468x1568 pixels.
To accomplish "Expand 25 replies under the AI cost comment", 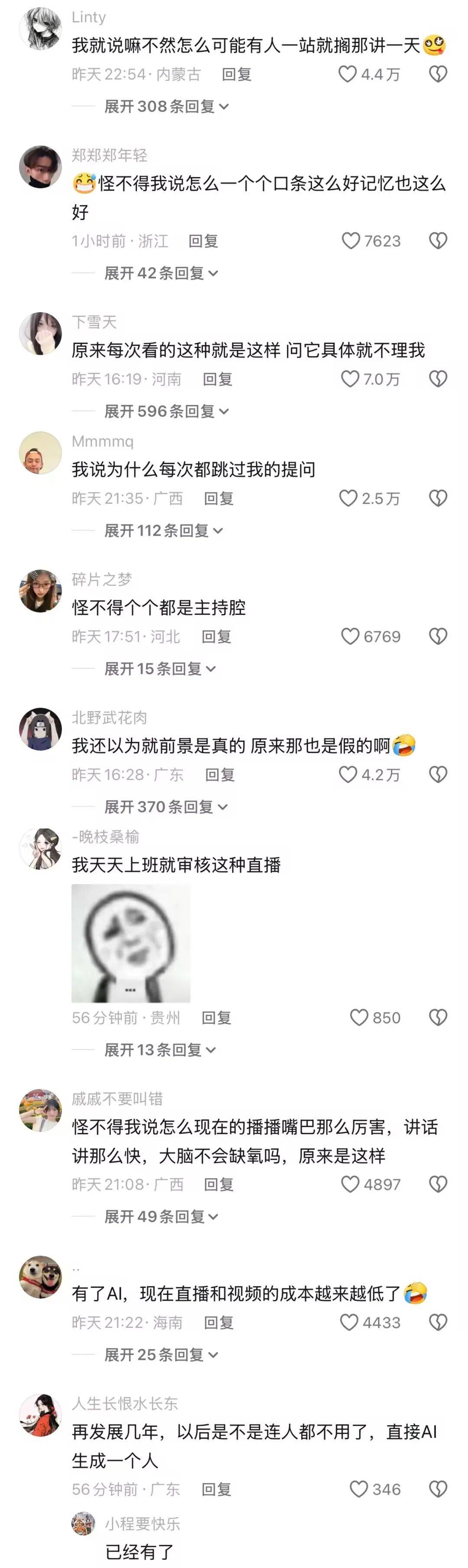I will click(161, 1354).
